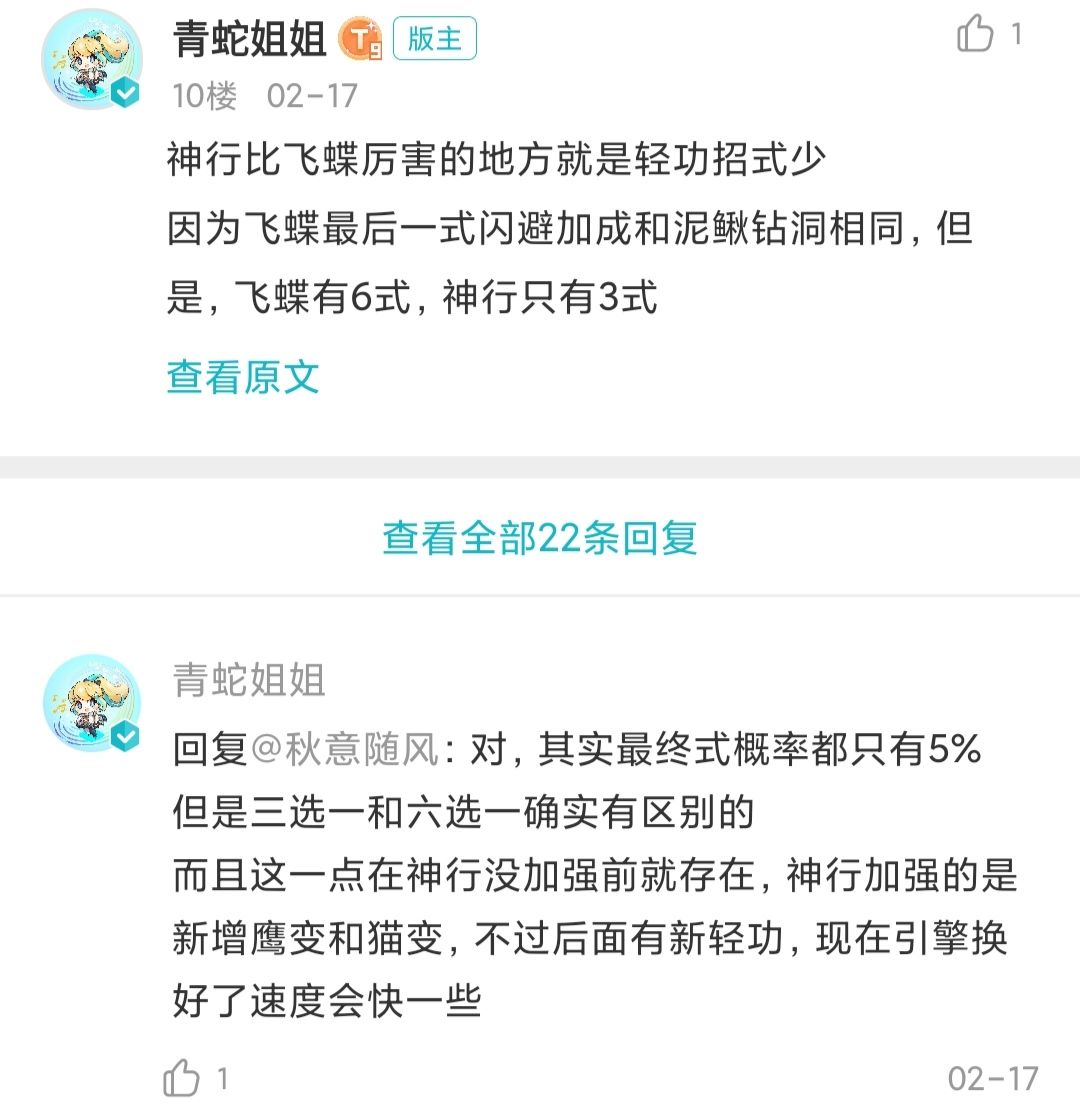Like the bottom comment via thumbs-up icon
This screenshot has width=1080, height=1105.
[x=184, y=1078]
